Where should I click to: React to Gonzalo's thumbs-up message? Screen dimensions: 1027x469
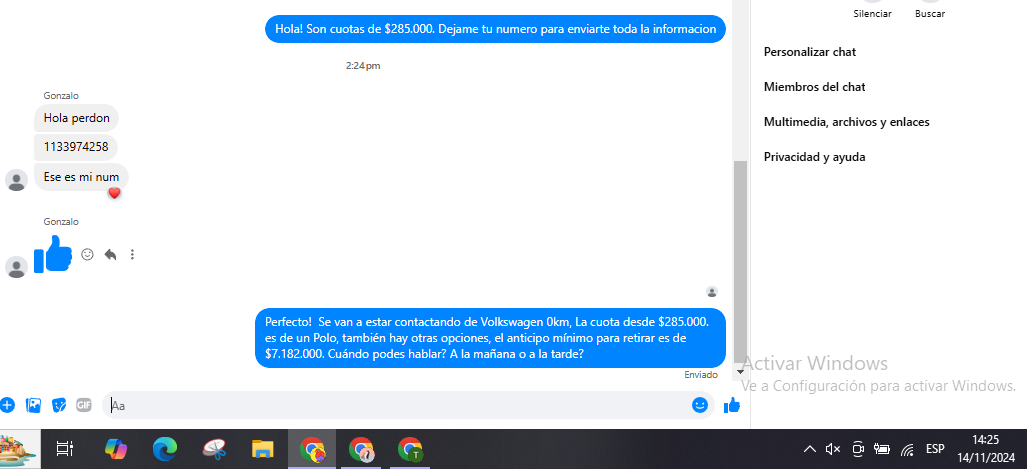[x=88, y=255]
